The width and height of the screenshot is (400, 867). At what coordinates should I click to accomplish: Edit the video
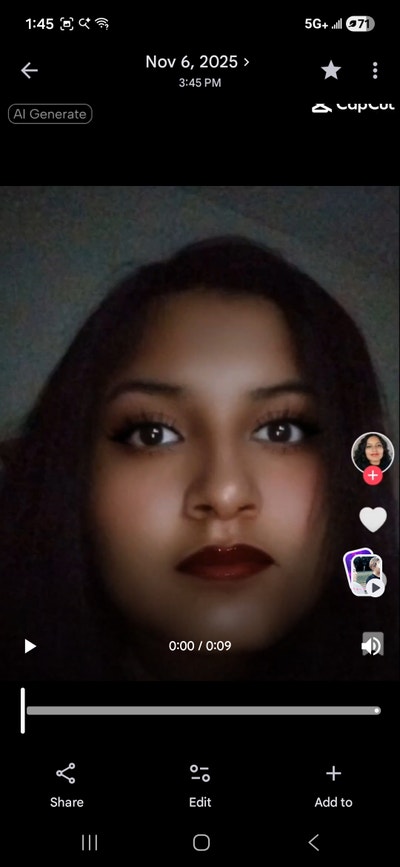point(200,786)
